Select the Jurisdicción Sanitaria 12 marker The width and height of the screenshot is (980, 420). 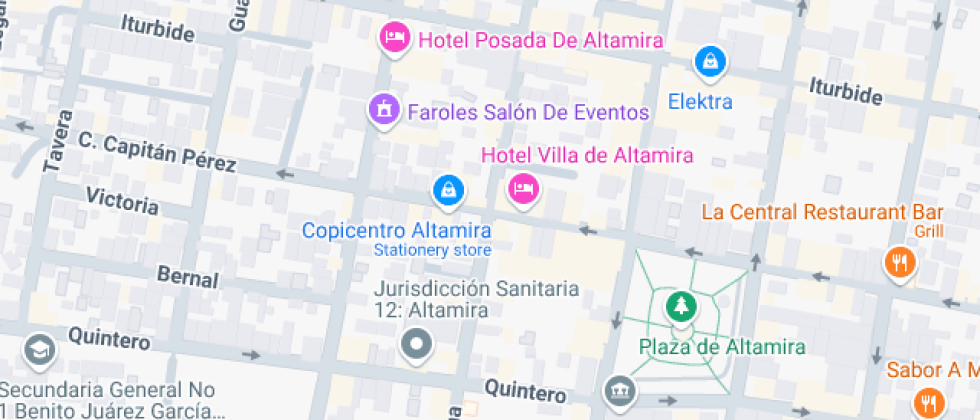point(416,344)
